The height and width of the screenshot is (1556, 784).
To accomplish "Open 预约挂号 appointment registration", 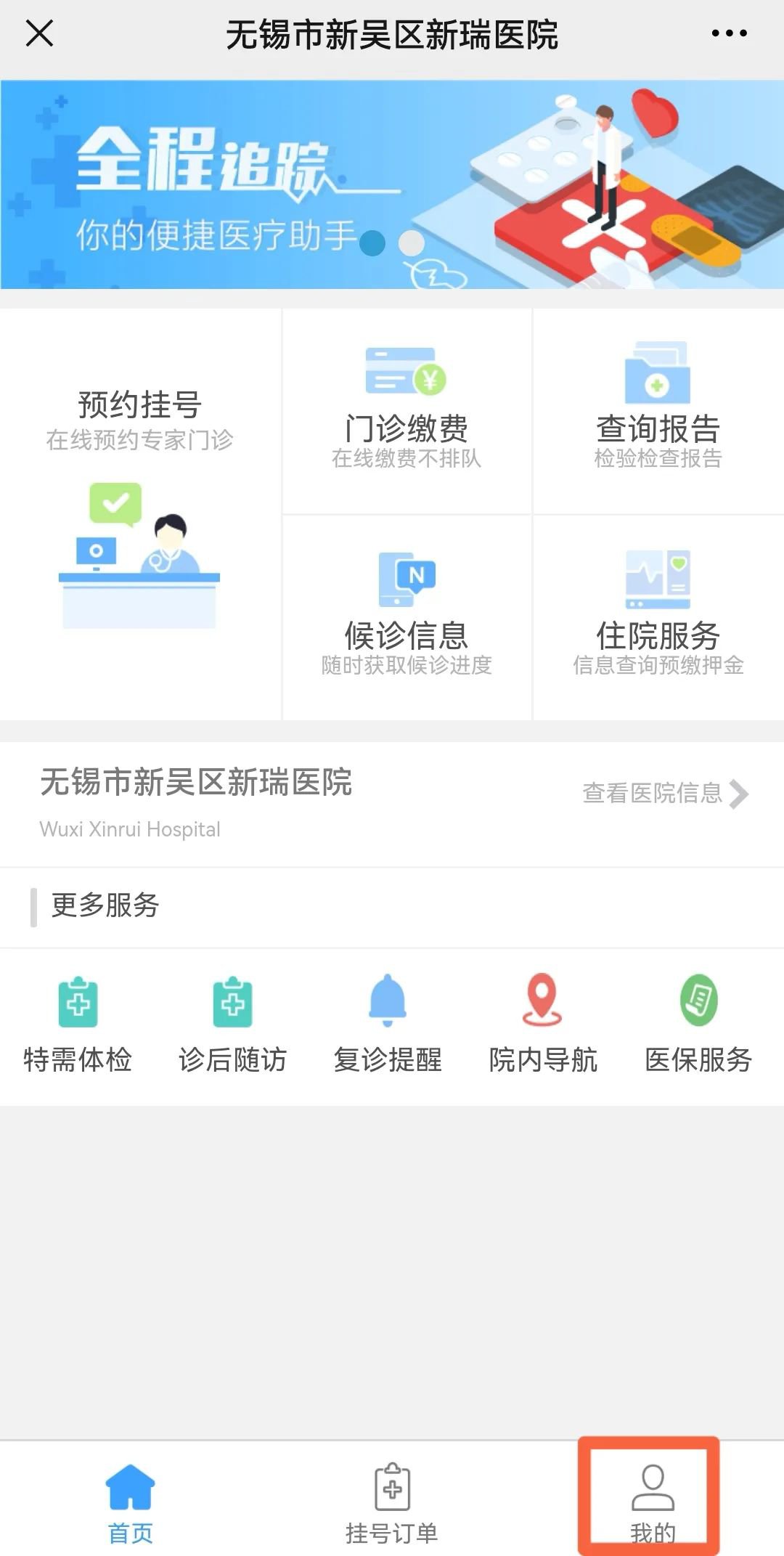I will (139, 508).
